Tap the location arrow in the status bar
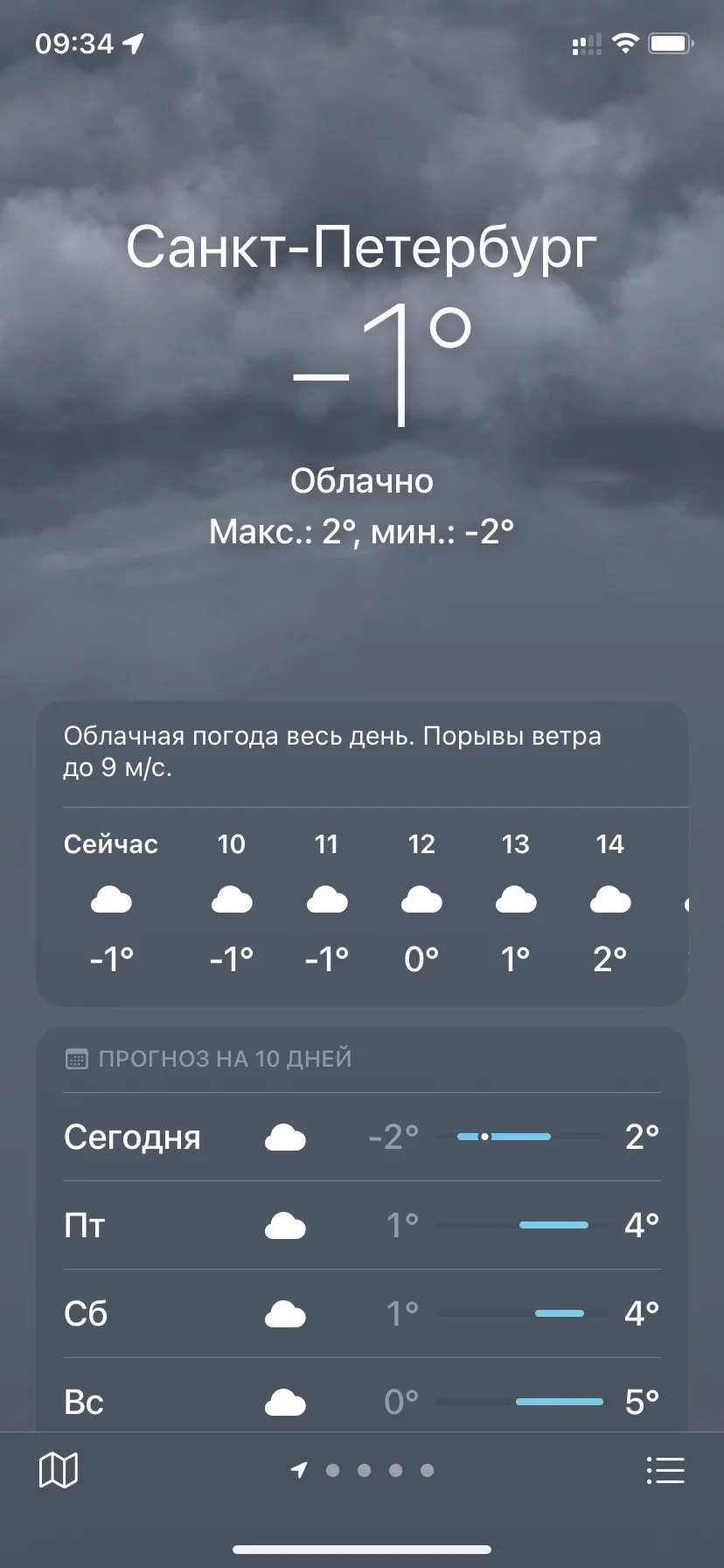The image size is (724, 1568). pyautogui.click(x=132, y=42)
